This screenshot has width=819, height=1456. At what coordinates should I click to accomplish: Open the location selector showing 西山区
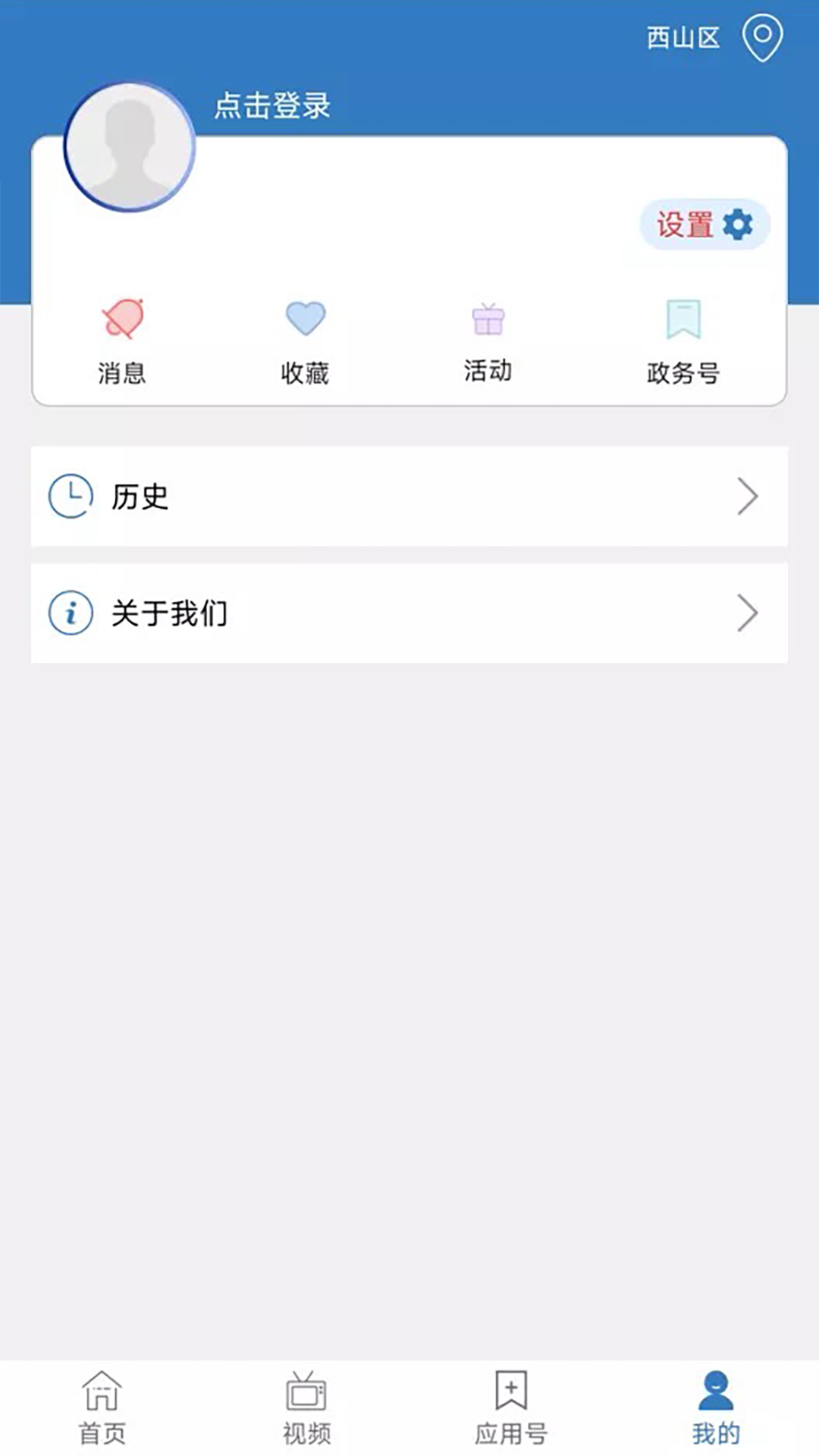pos(713,37)
